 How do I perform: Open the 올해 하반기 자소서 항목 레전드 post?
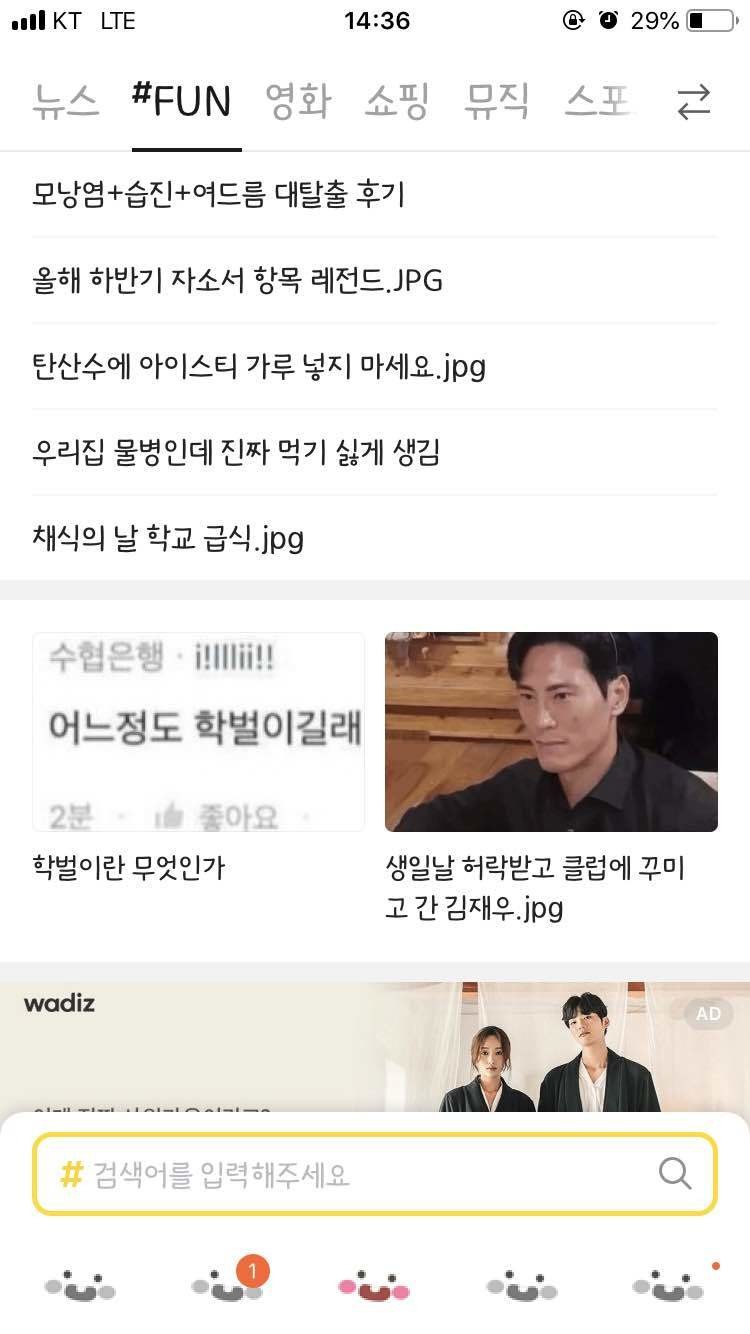(x=236, y=281)
